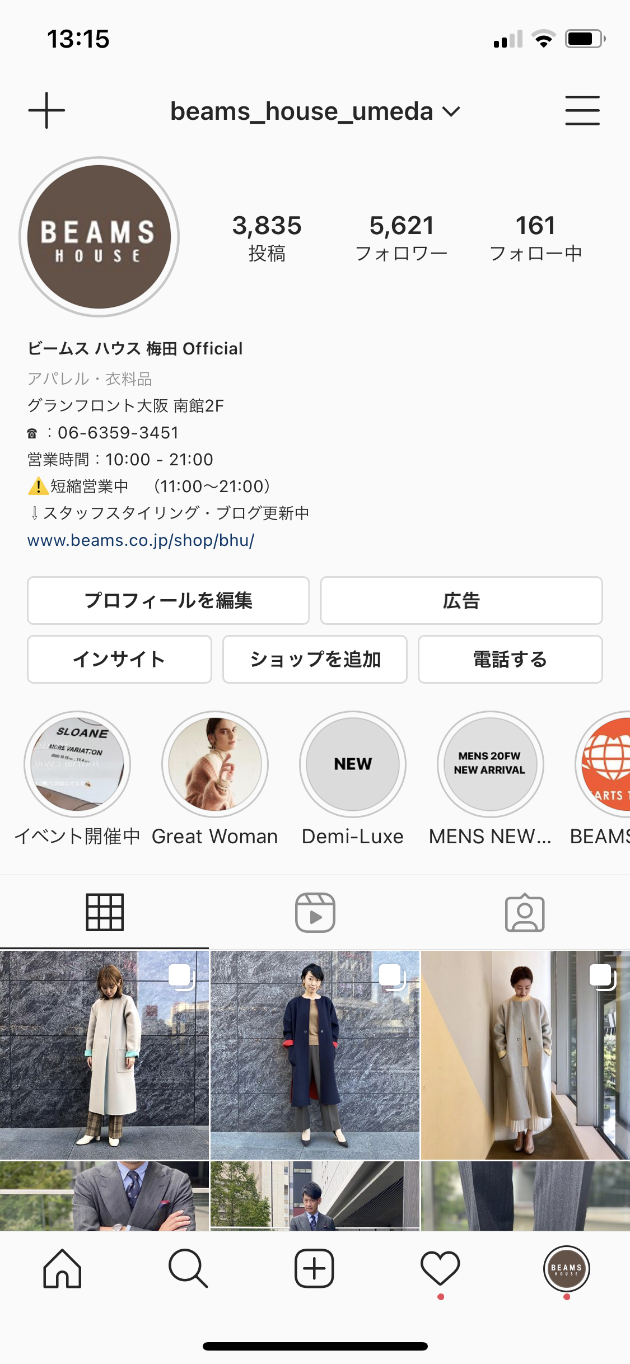Tap the 電話する button
The height and width of the screenshot is (1364, 630).
[510, 660]
